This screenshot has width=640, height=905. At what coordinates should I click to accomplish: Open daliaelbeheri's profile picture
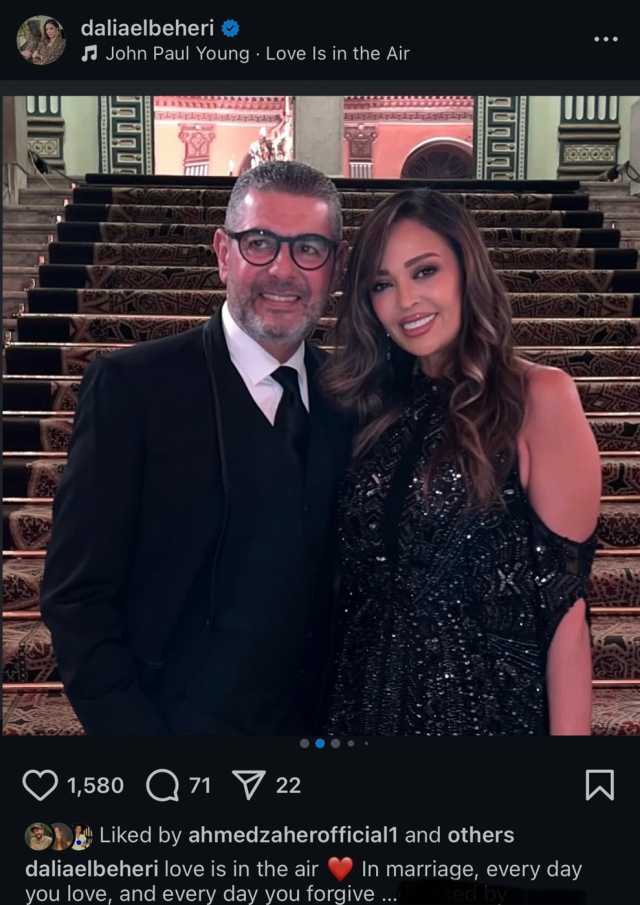41,40
